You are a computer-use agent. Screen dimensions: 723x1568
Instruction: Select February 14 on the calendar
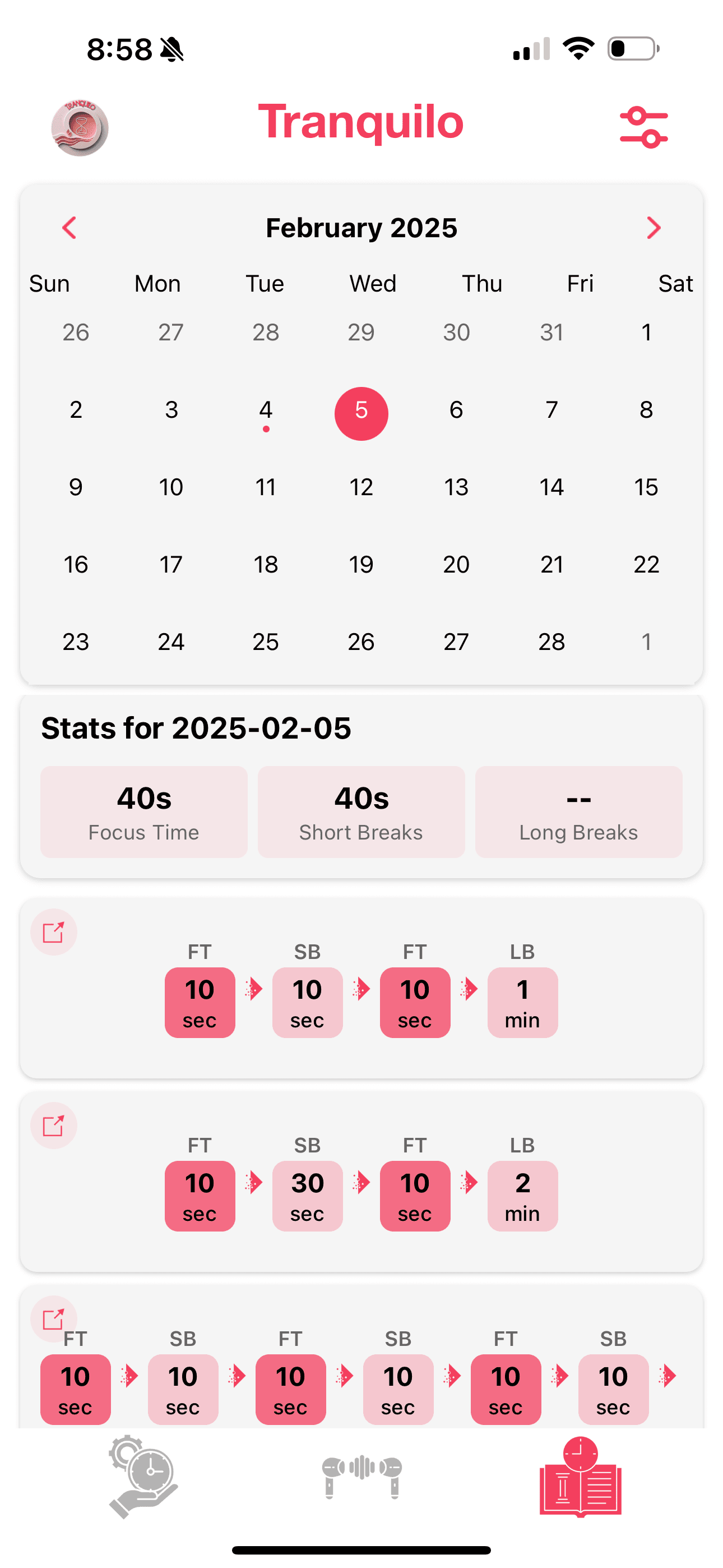coord(551,487)
